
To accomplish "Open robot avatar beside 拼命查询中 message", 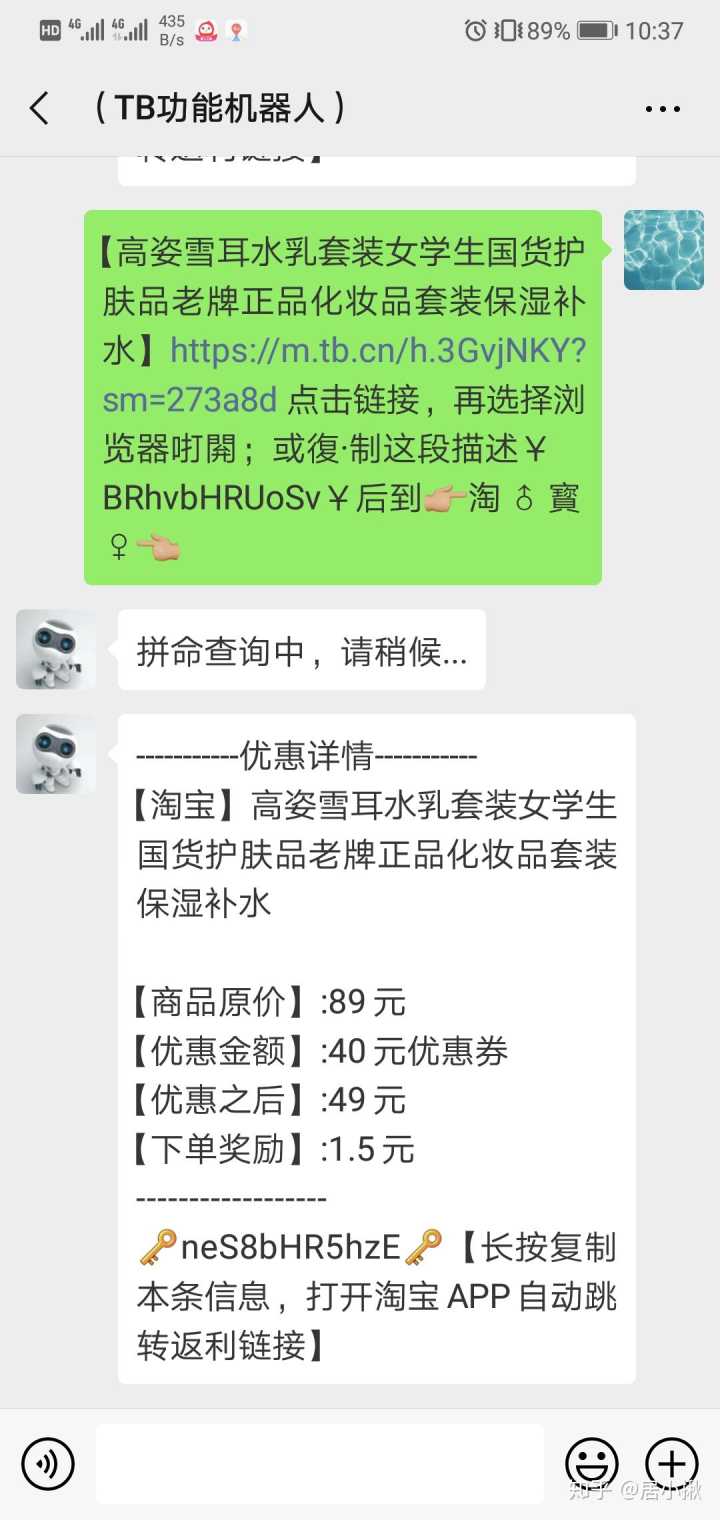I will coord(56,650).
